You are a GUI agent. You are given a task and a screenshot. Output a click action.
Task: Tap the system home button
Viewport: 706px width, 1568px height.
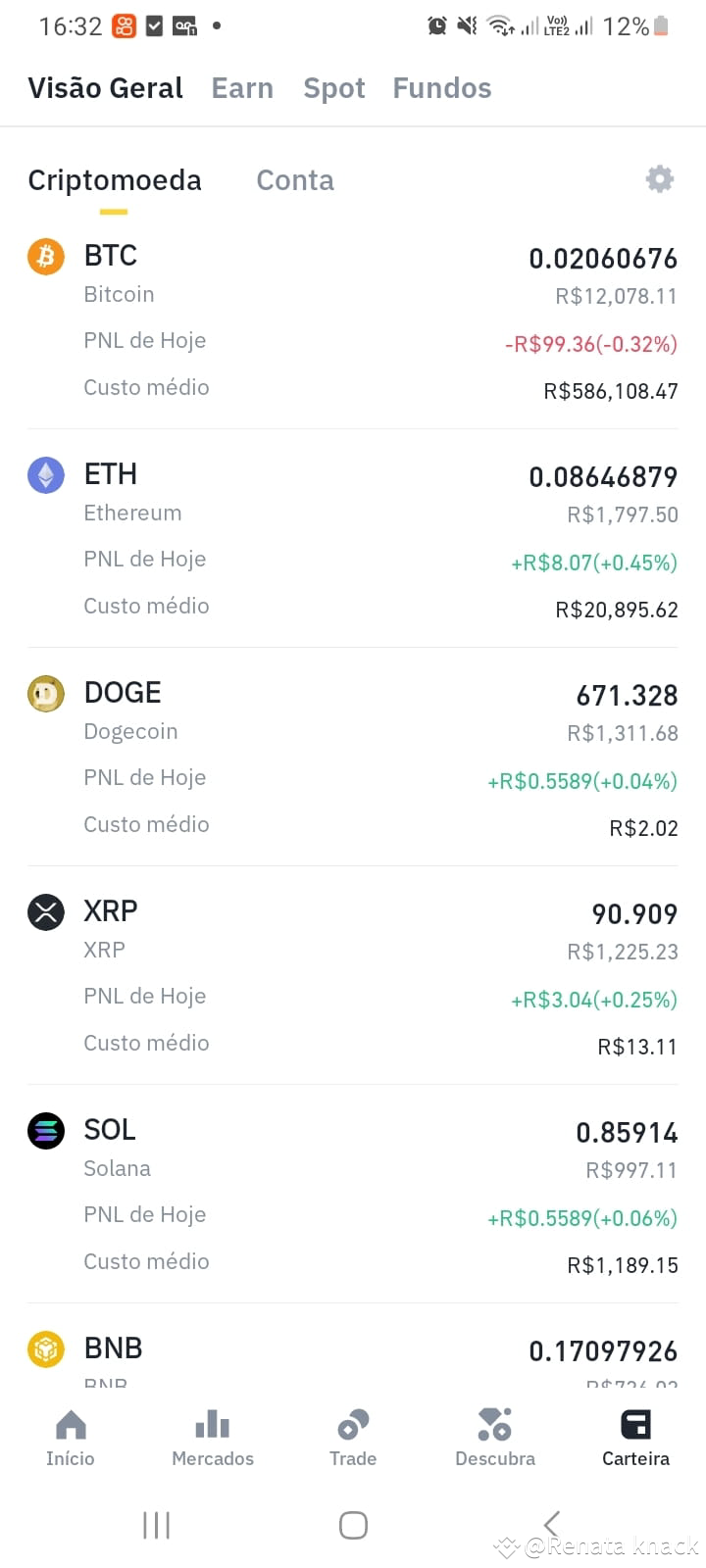[353, 1525]
